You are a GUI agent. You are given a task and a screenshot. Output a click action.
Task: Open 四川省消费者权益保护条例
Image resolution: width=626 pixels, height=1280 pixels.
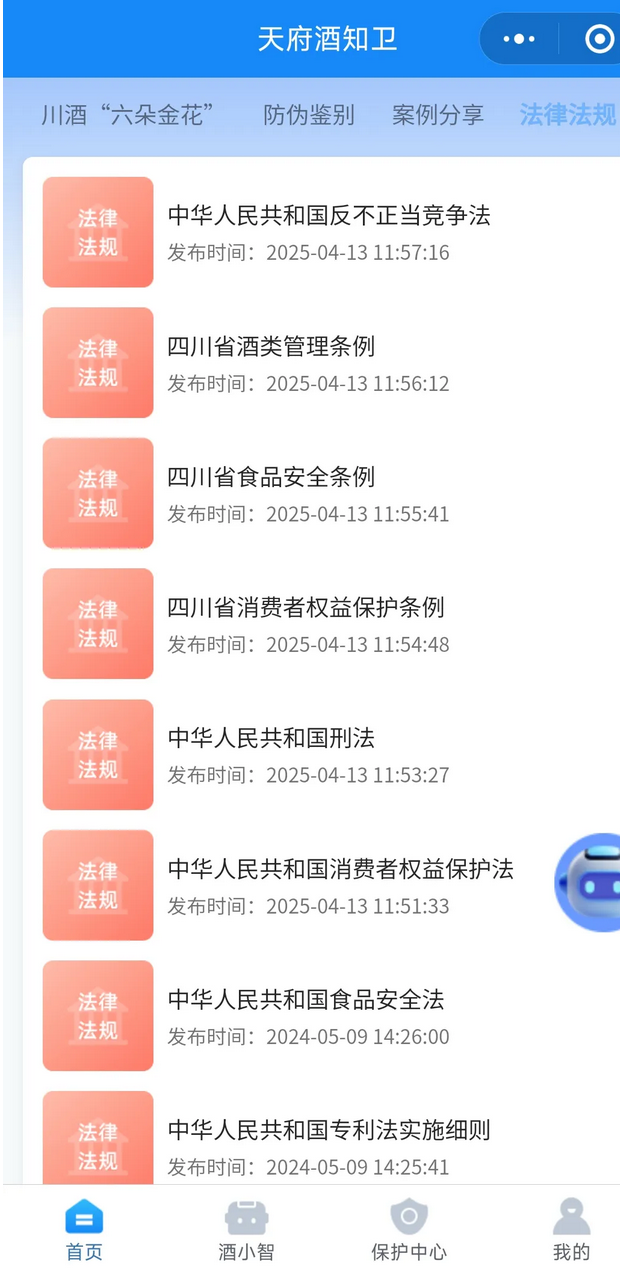point(305,608)
